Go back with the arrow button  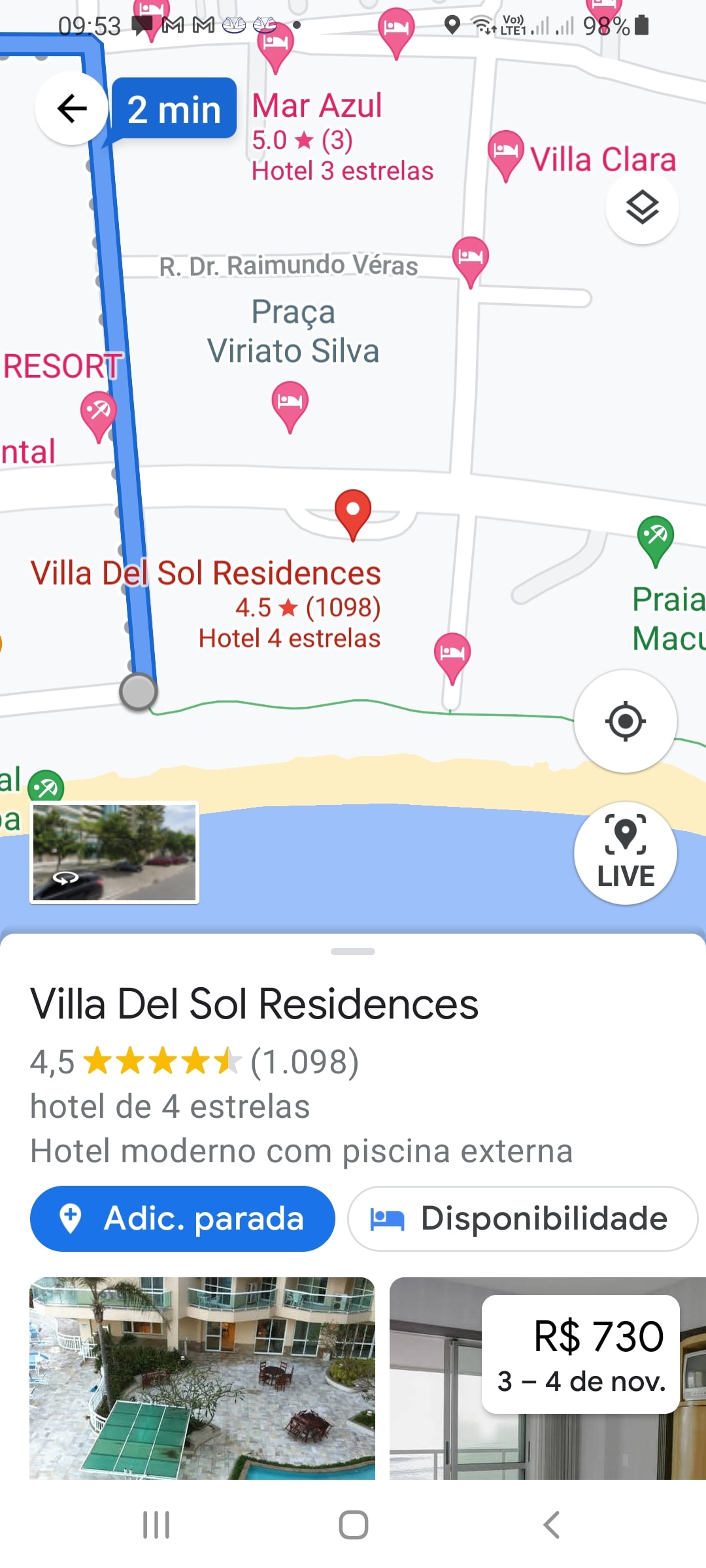[71, 108]
